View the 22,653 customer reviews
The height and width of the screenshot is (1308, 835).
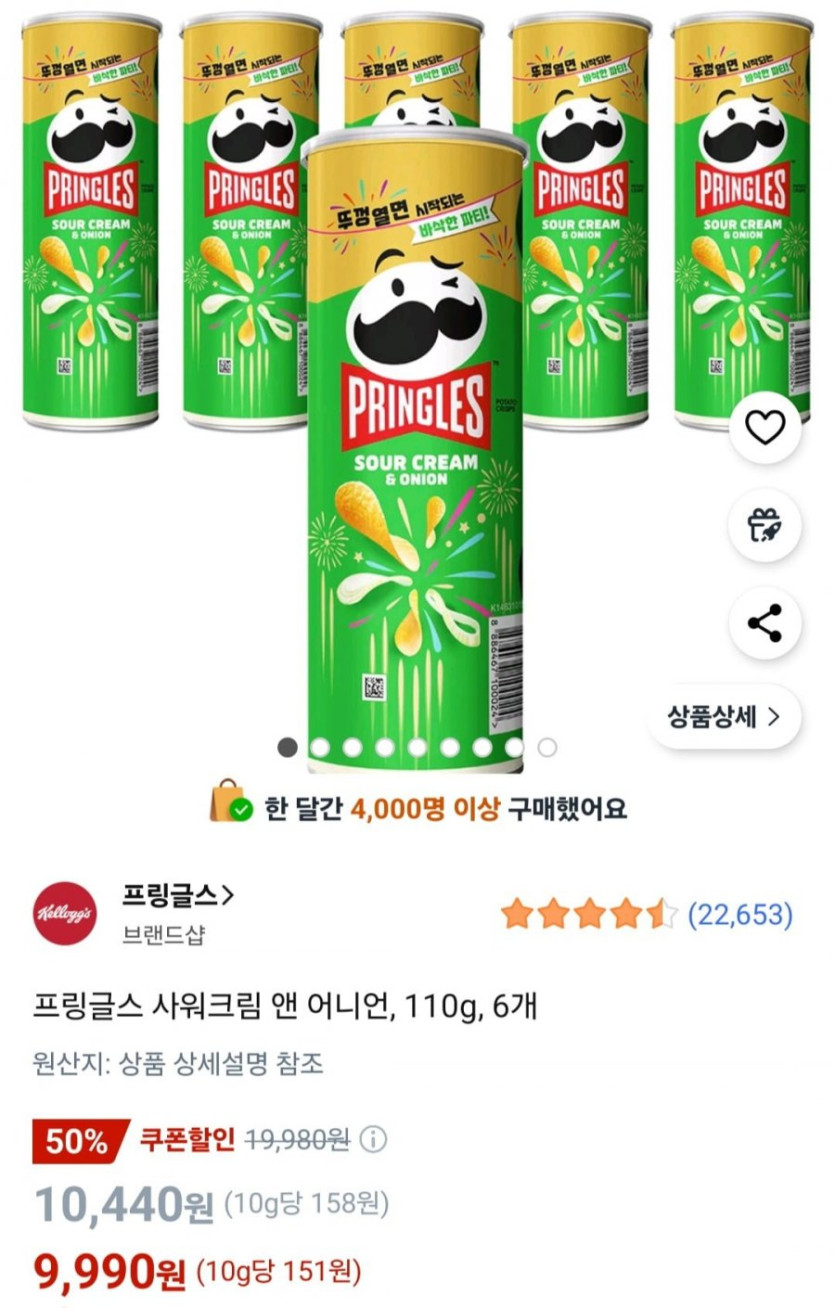point(740,914)
